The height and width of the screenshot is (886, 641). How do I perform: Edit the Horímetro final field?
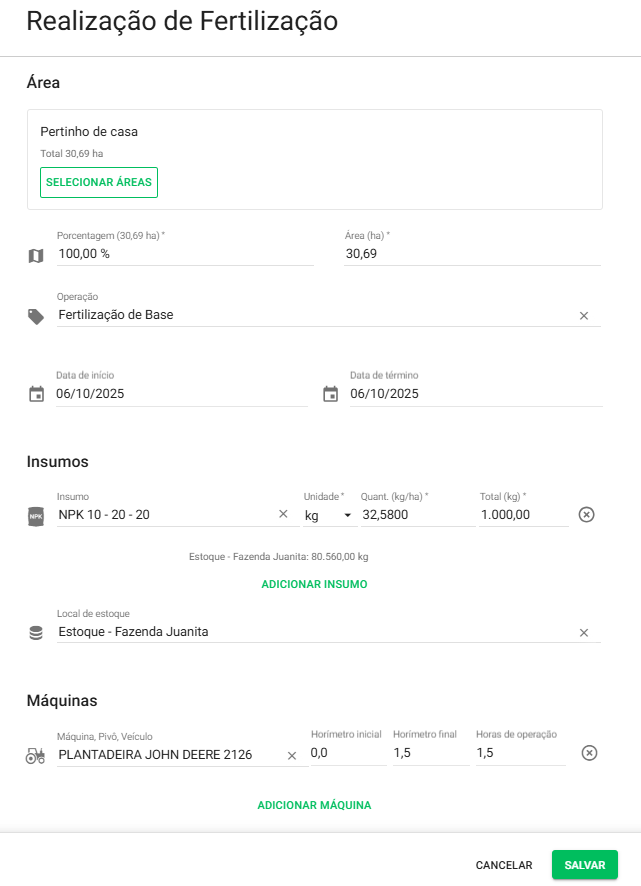pyautogui.click(x=429, y=753)
